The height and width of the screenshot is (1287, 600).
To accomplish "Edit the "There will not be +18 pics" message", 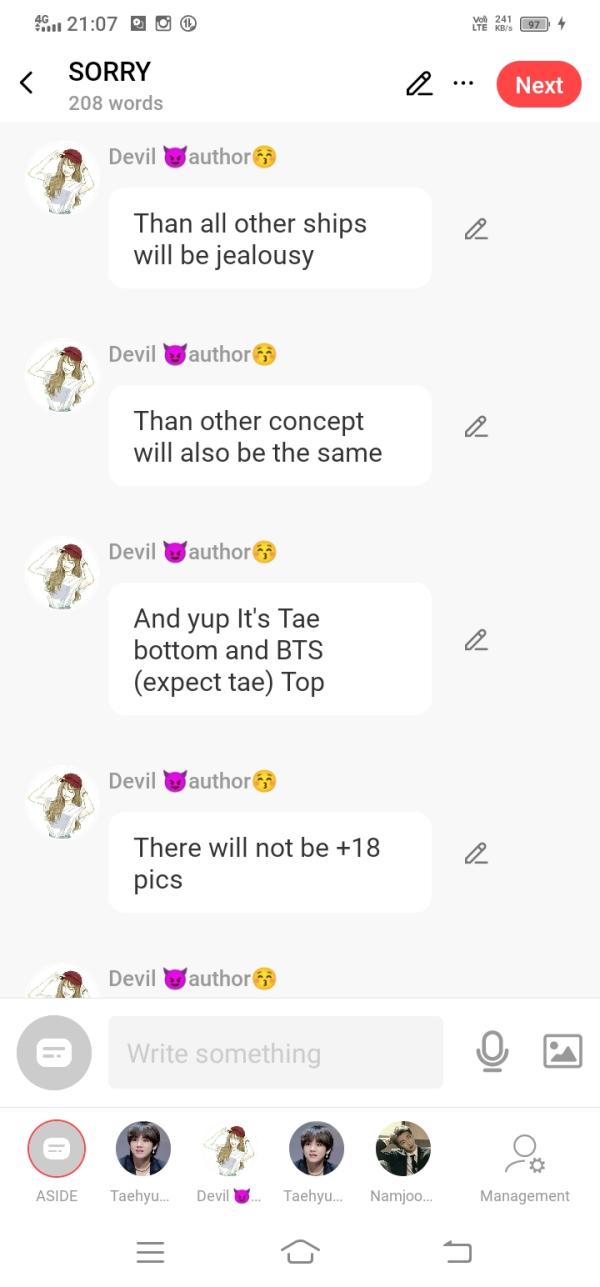I will pos(476,854).
